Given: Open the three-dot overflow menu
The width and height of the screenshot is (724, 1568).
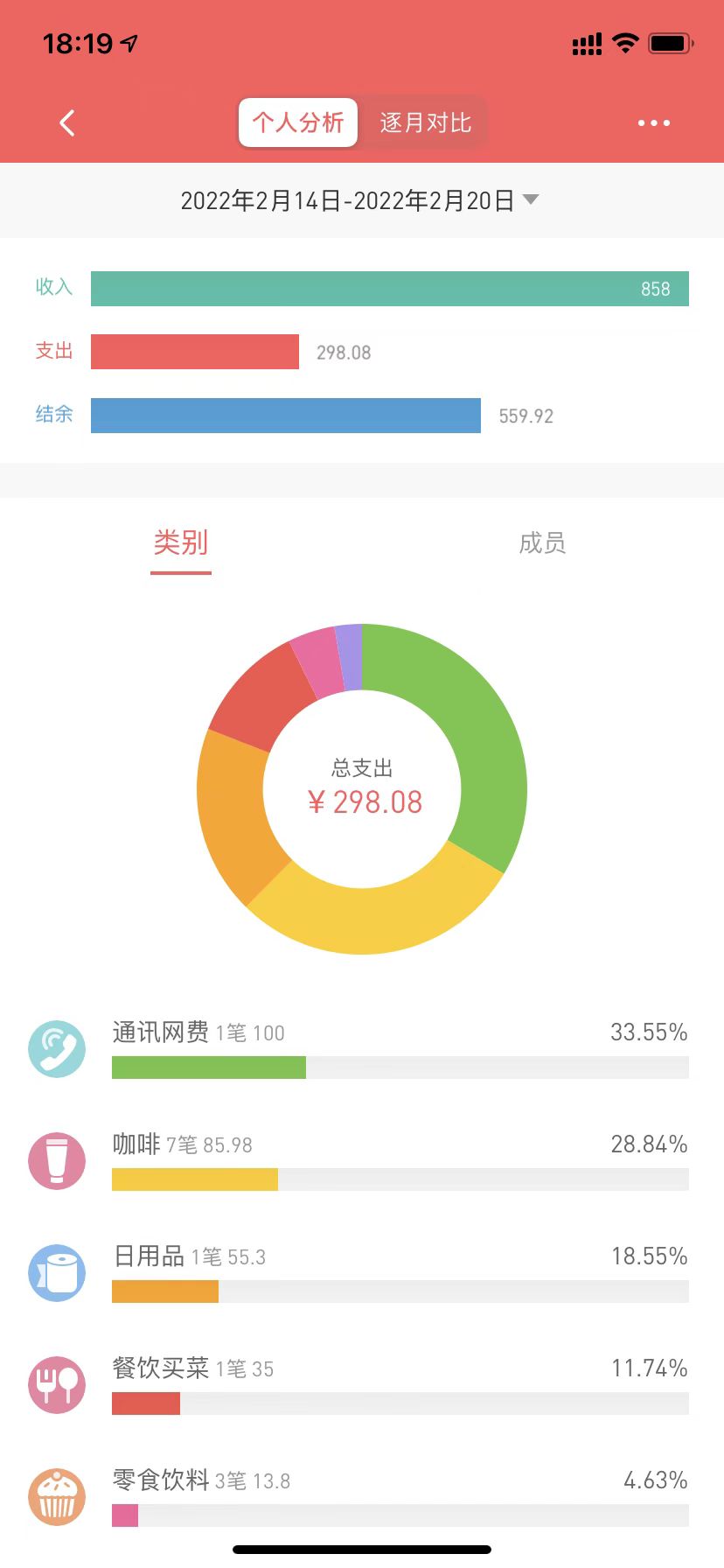Looking at the screenshot, I should coord(653,123).
